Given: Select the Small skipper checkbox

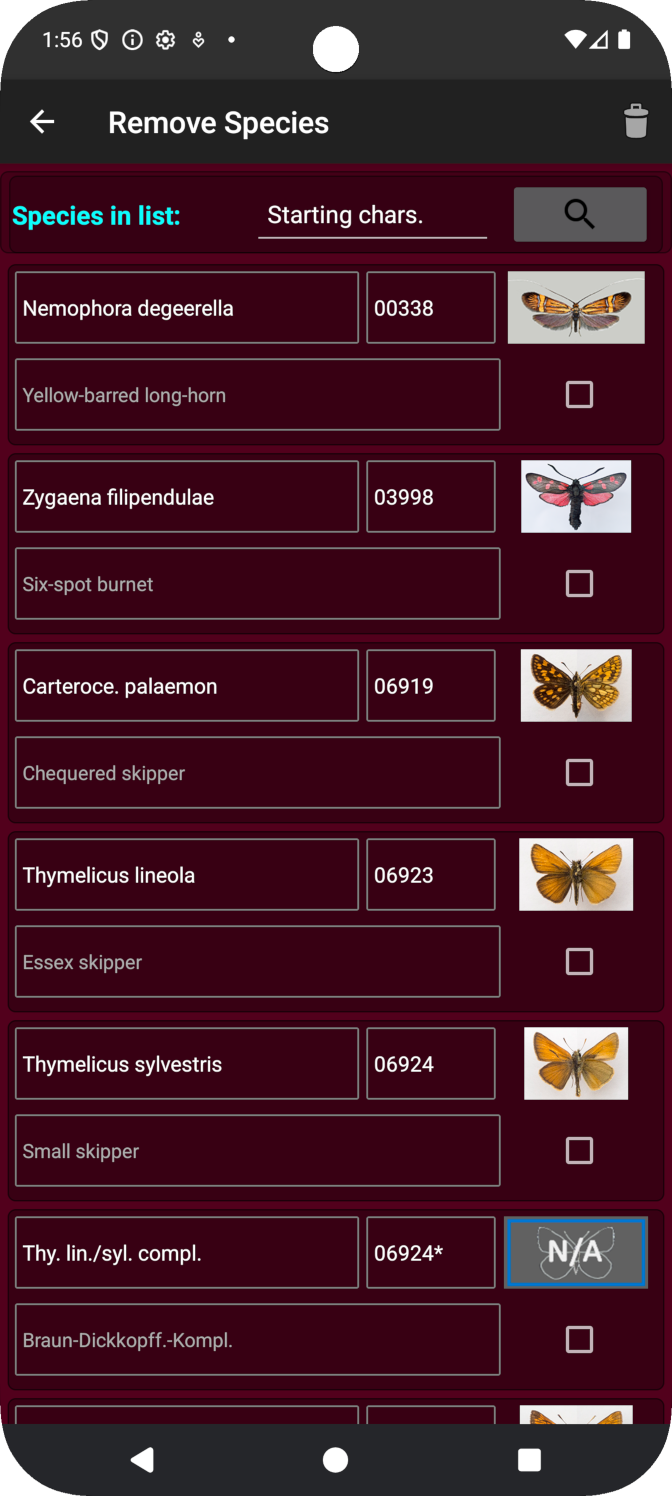Looking at the screenshot, I should [x=579, y=1151].
